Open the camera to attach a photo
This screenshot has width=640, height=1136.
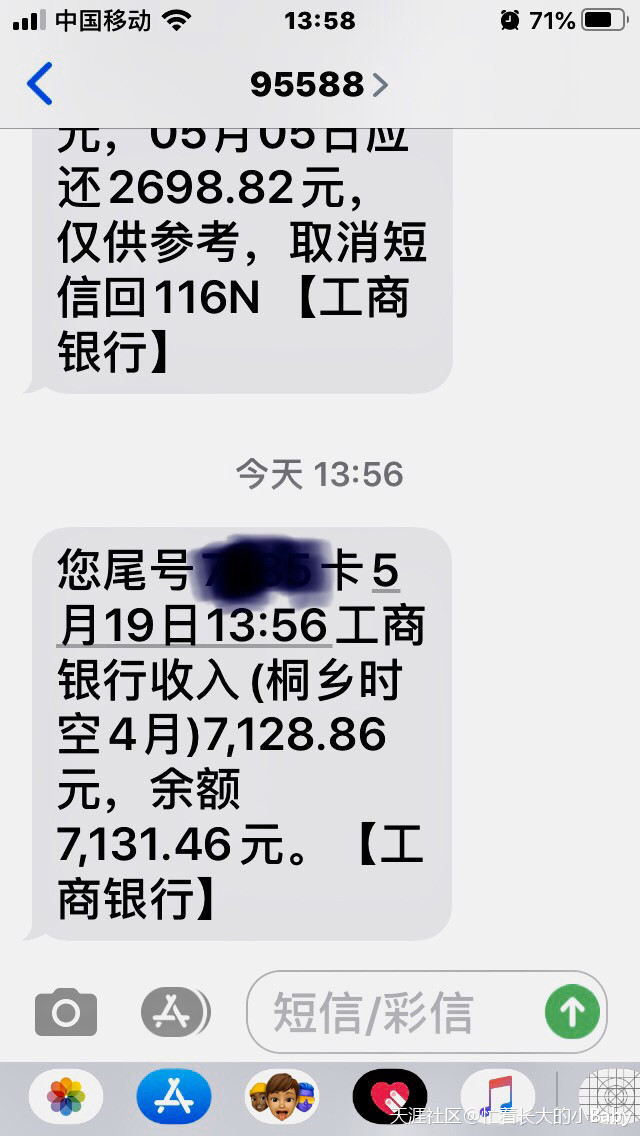click(66, 1013)
